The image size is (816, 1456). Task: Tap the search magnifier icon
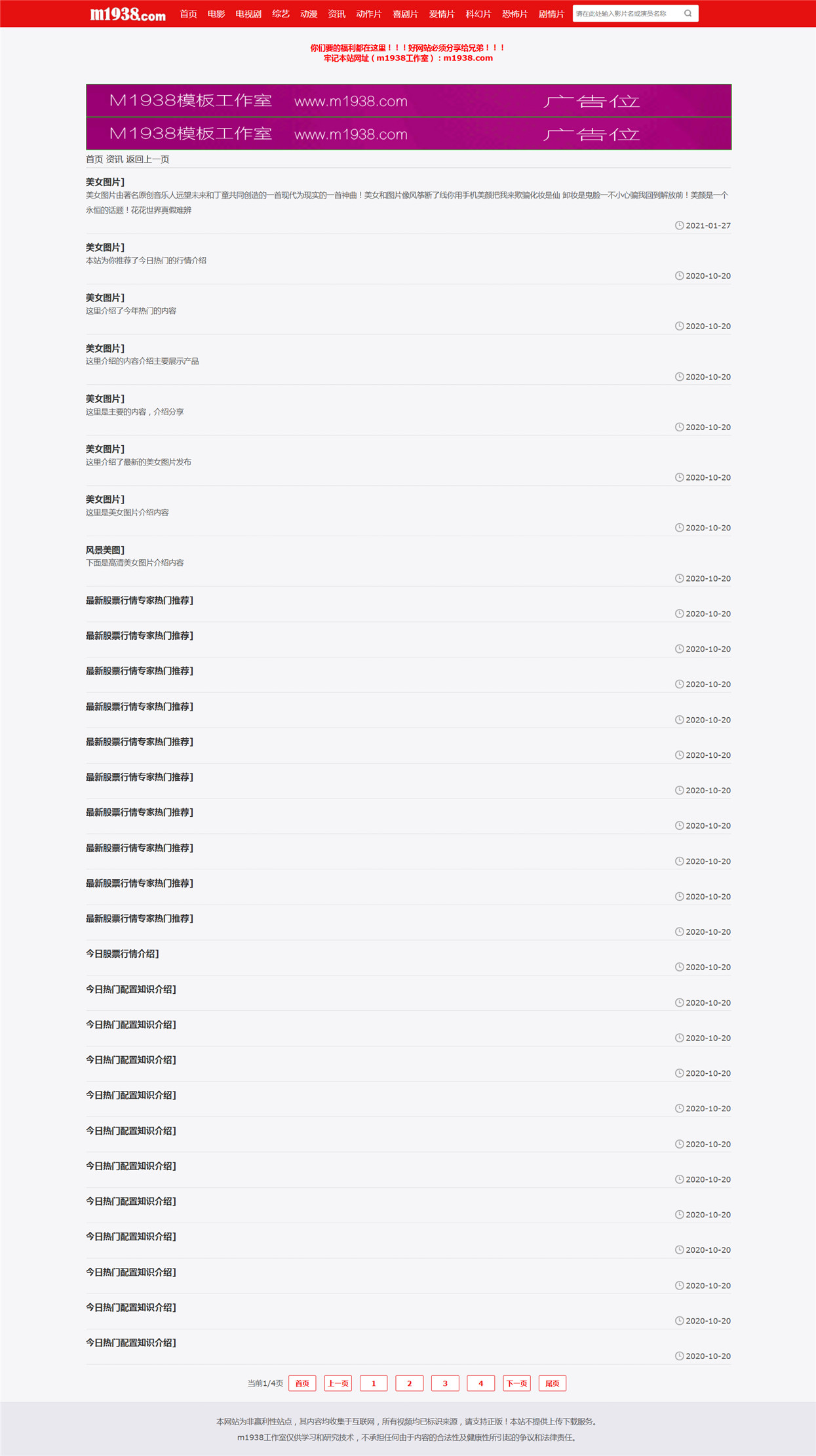pyautogui.click(x=688, y=13)
